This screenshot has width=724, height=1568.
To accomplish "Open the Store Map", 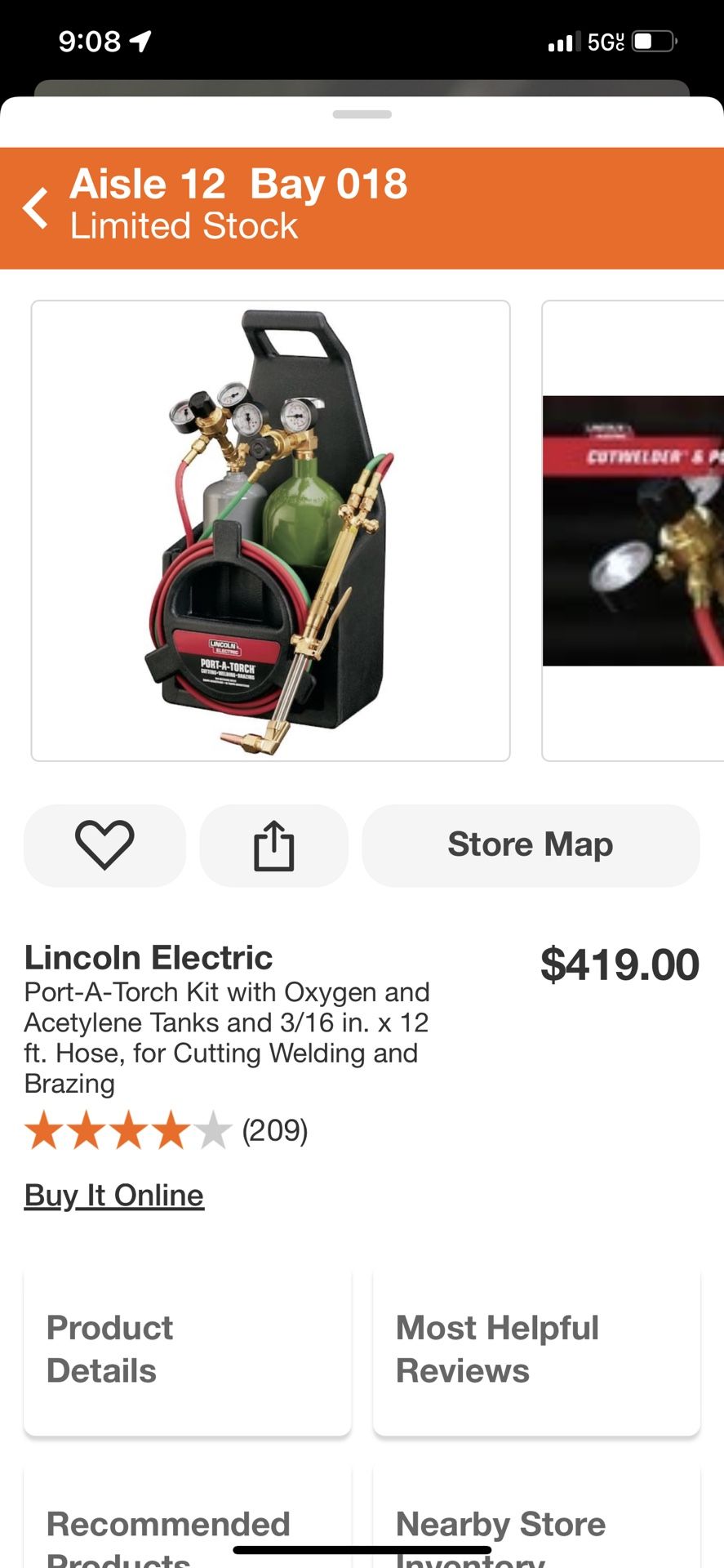I will tap(531, 844).
